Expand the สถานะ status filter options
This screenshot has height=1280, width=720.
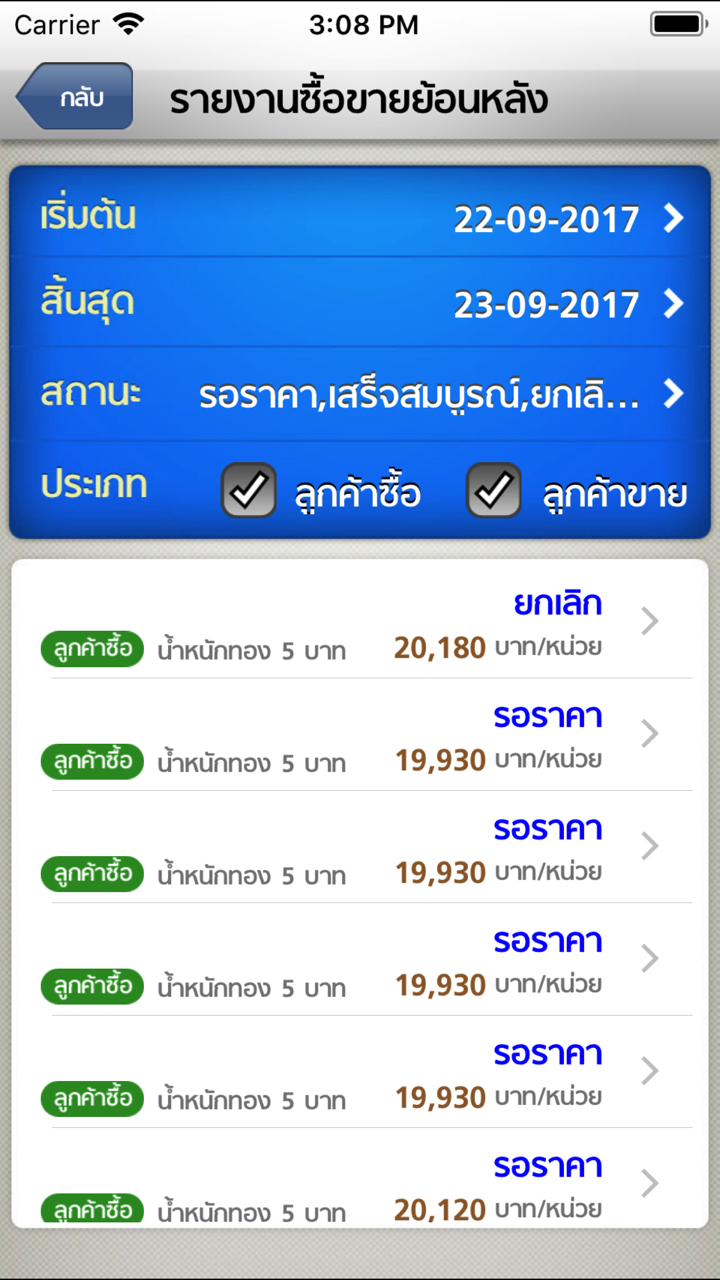coord(360,394)
